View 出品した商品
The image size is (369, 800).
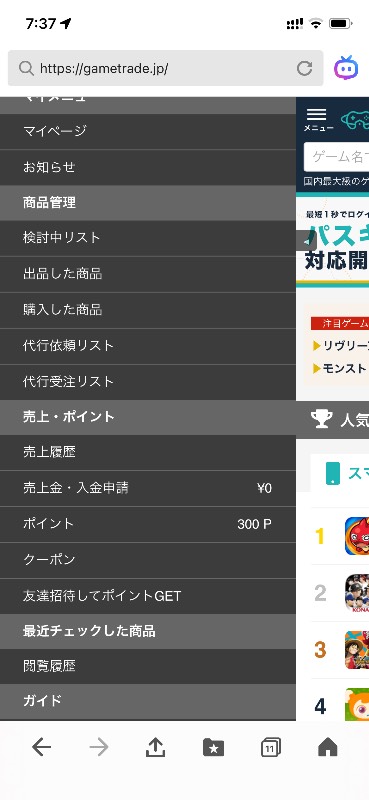point(147,274)
